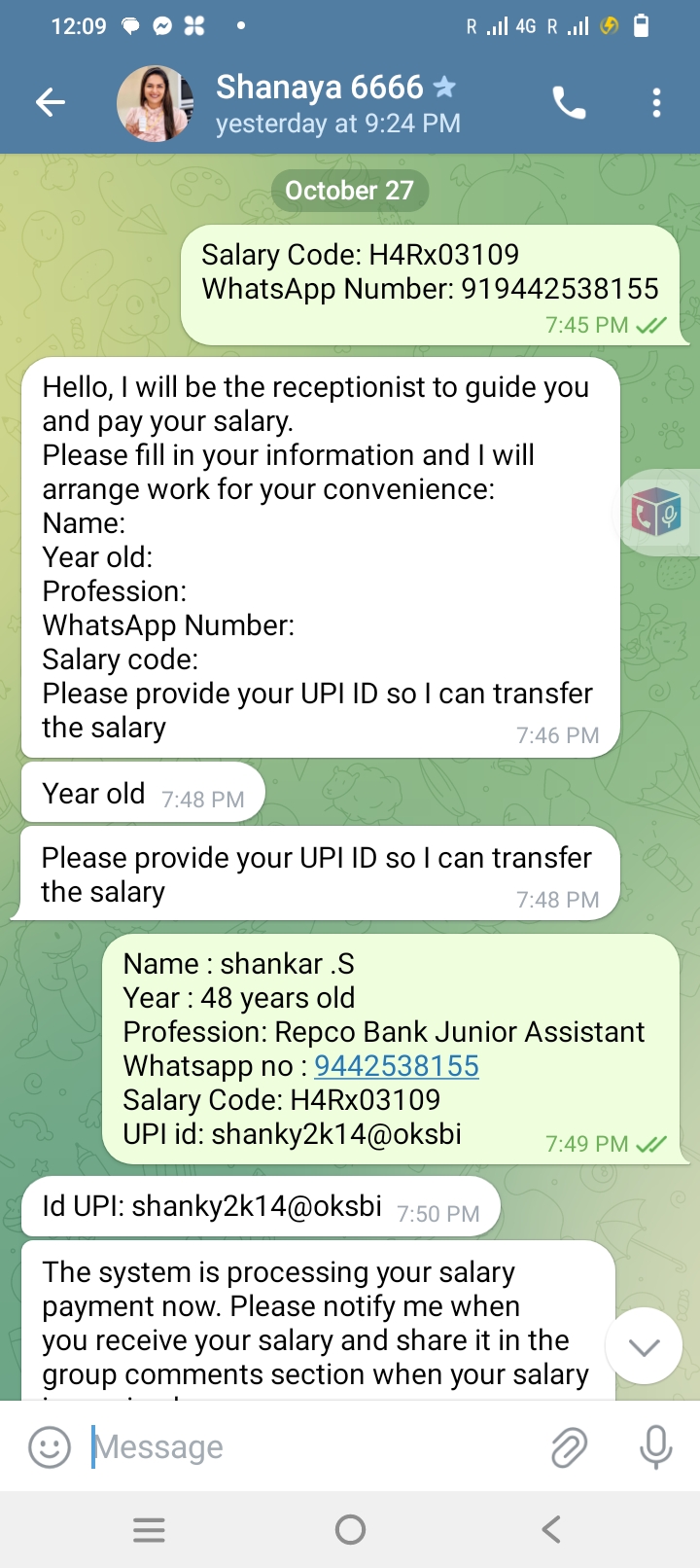Jump to the latest messages
This screenshot has width=700, height=1568.
coord(644,1346)
